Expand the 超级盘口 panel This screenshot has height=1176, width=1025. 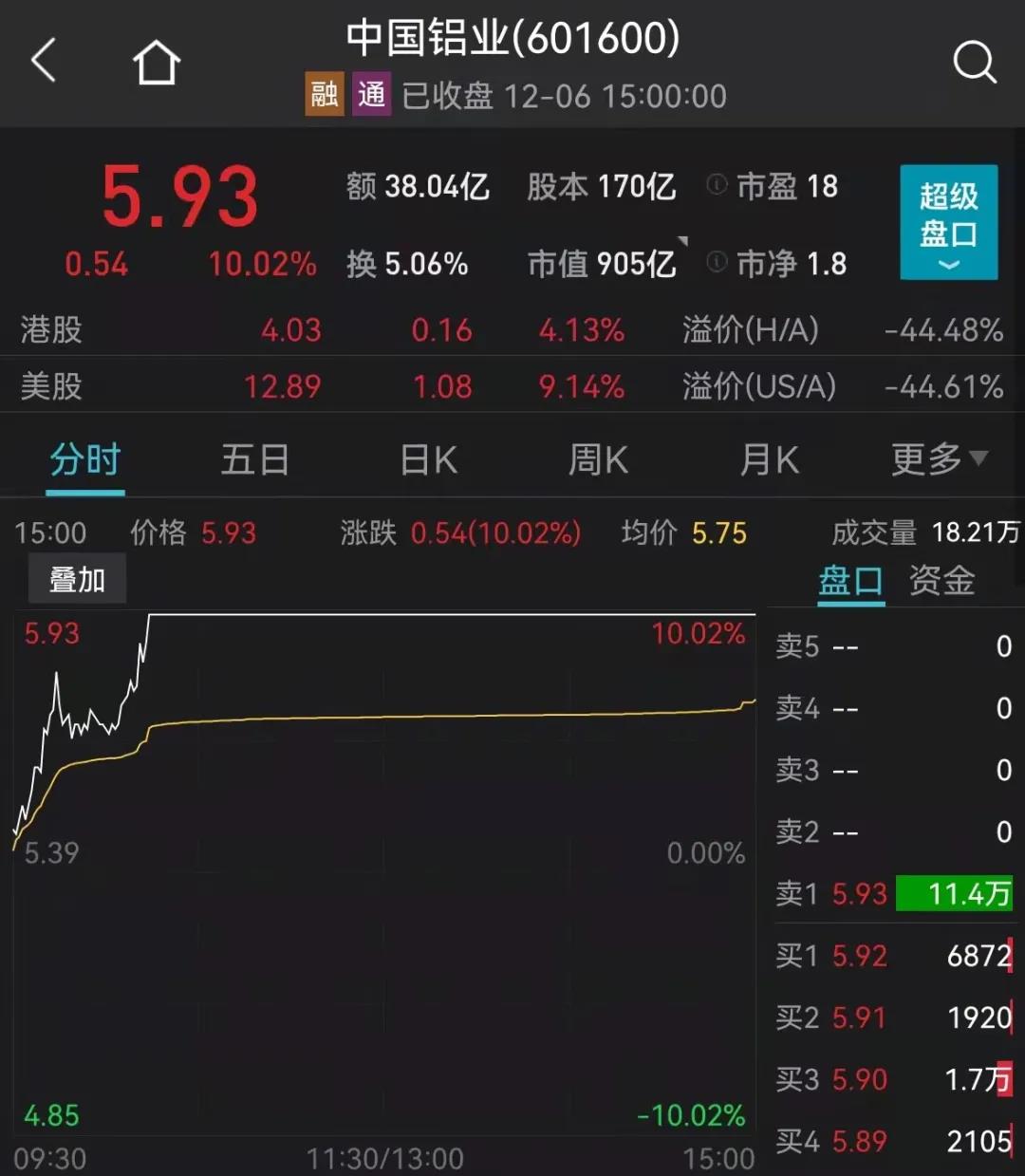(x=948, y=223)
